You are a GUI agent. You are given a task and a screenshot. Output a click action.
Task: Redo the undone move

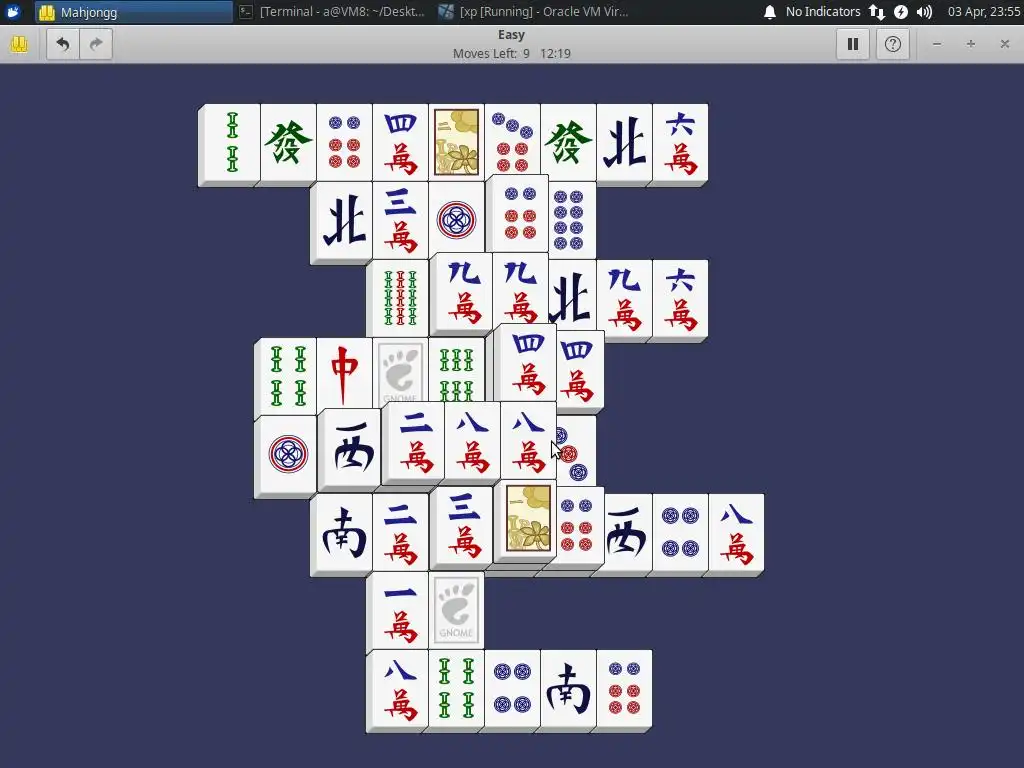pyautogui.click(x=96, y=44)
